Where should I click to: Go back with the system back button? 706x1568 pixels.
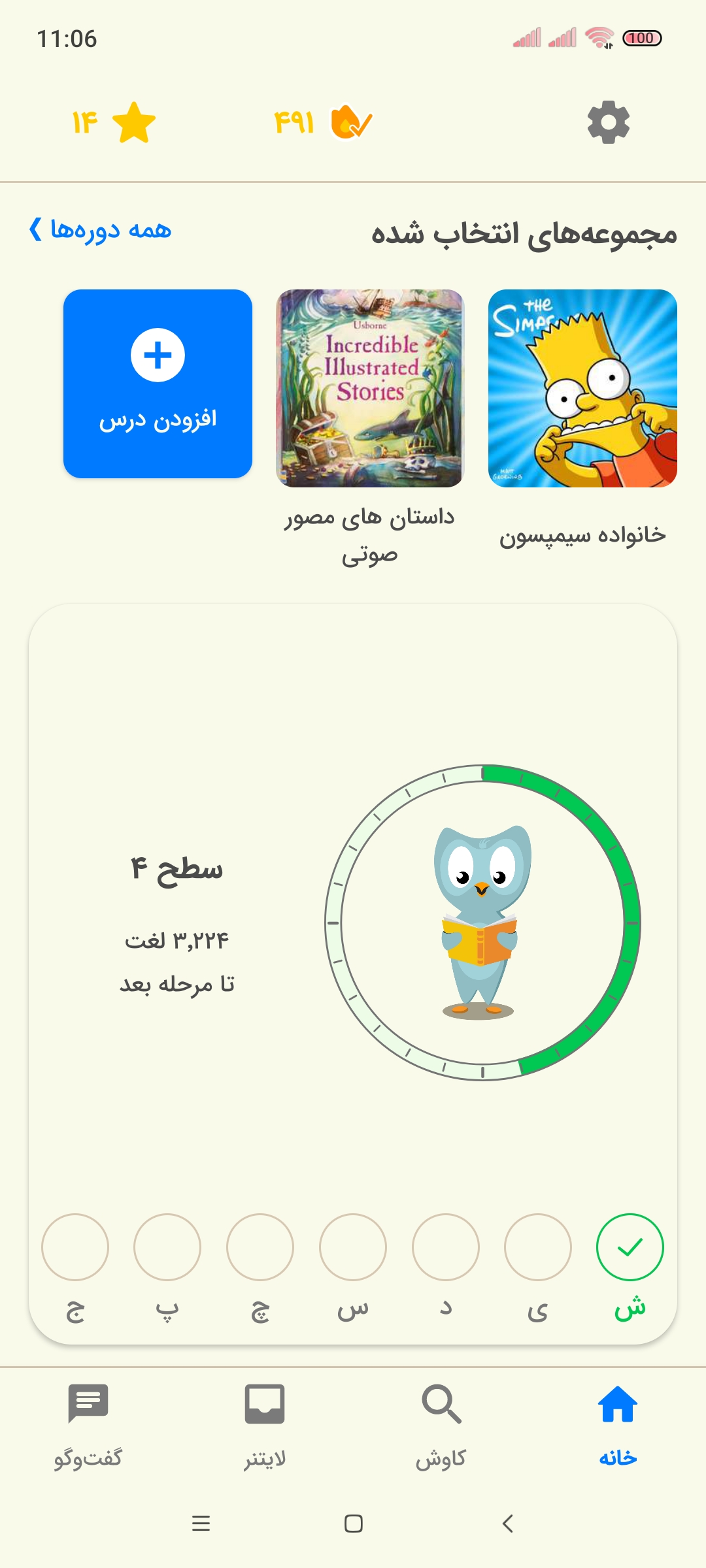coord(507,1524)
